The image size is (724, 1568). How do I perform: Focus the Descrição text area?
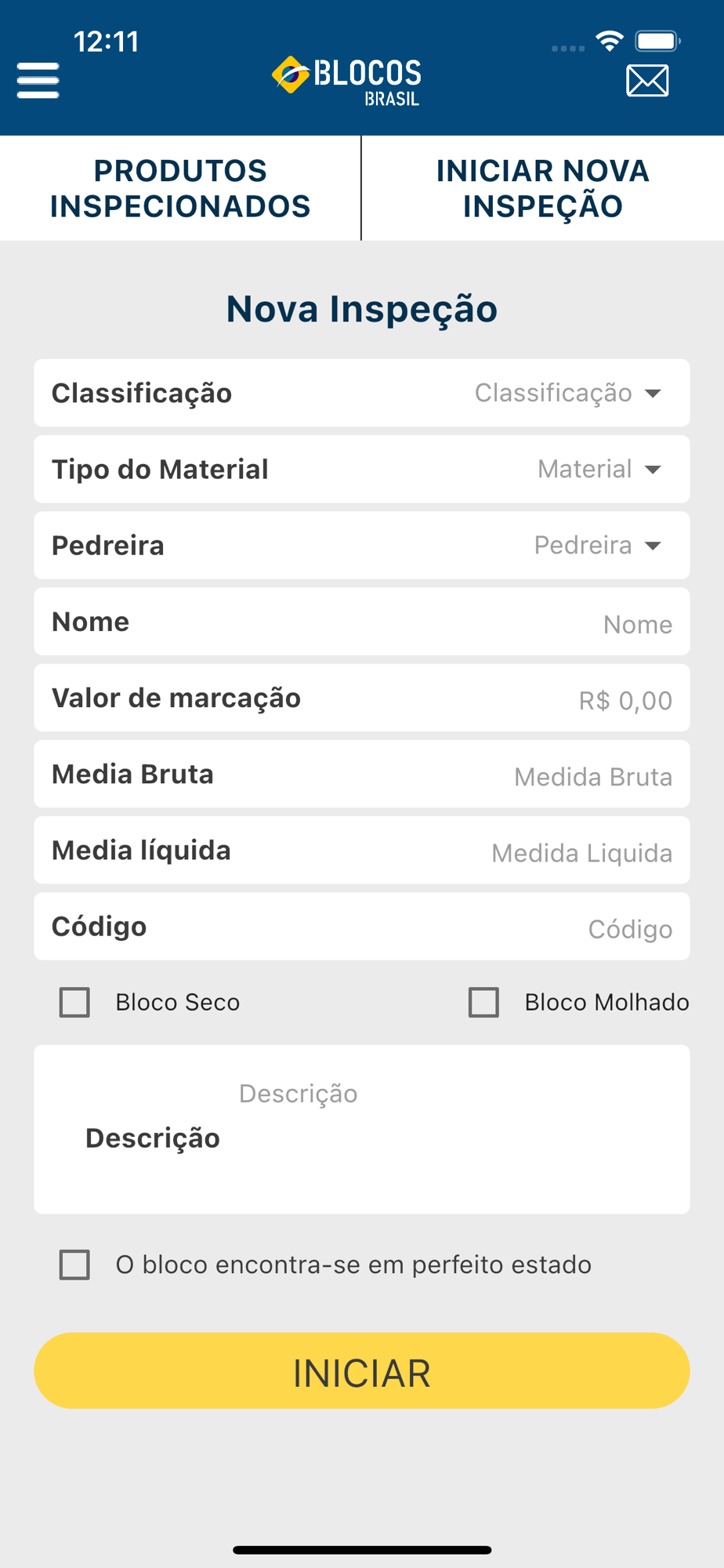coord(362,1129)
